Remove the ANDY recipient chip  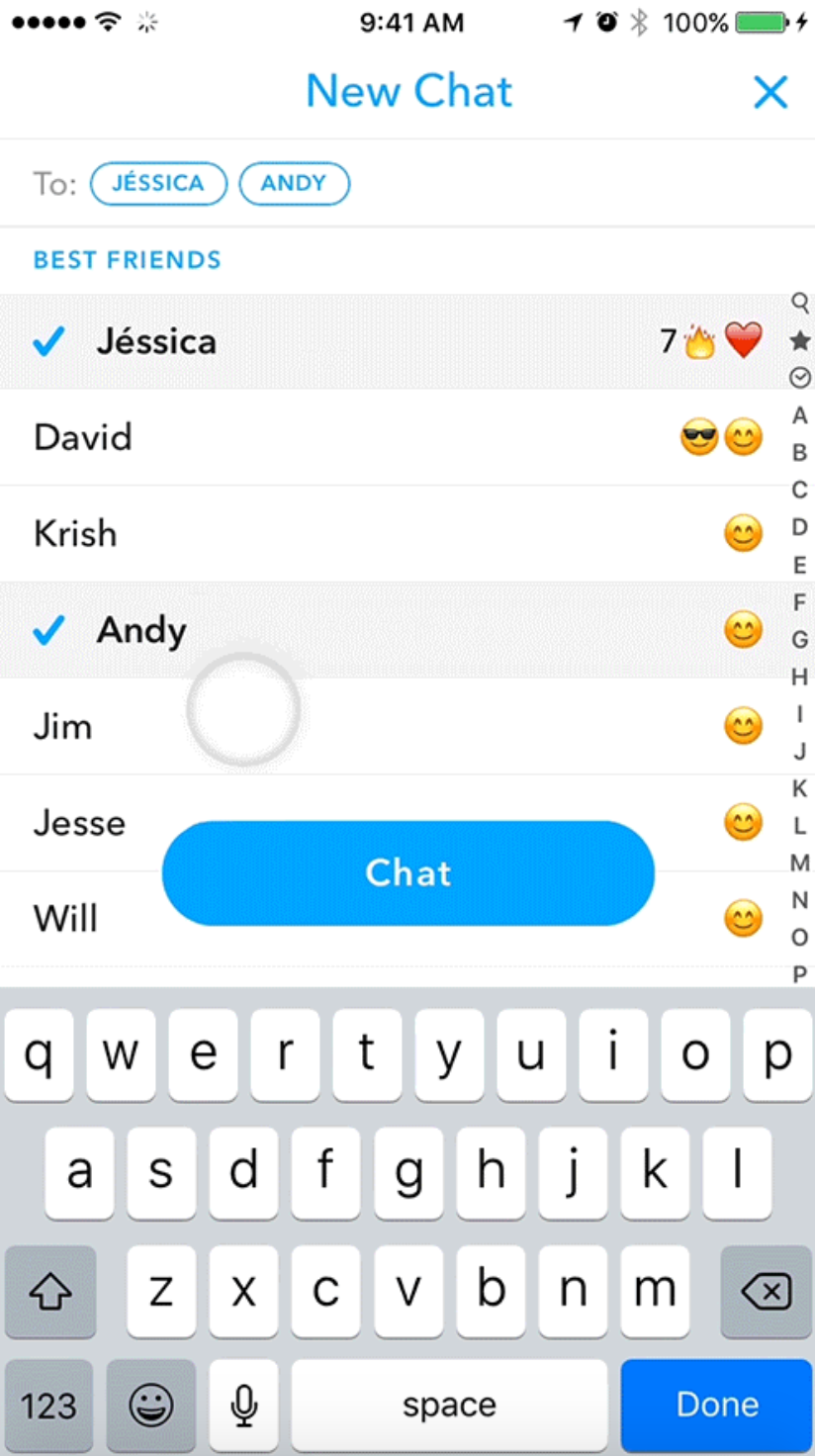tap(294, 184)
